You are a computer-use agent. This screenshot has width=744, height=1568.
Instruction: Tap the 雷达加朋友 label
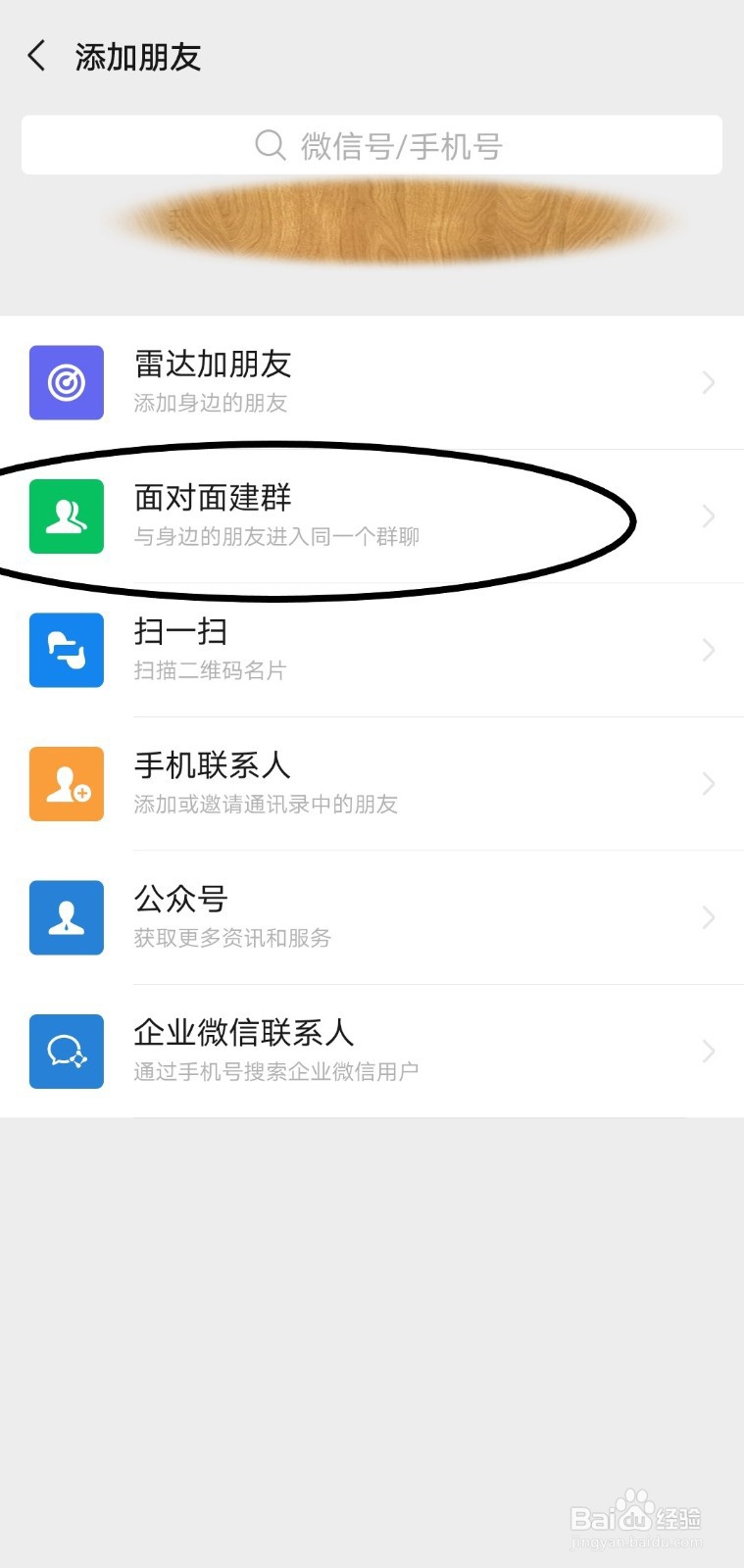[x=214, y=366]
